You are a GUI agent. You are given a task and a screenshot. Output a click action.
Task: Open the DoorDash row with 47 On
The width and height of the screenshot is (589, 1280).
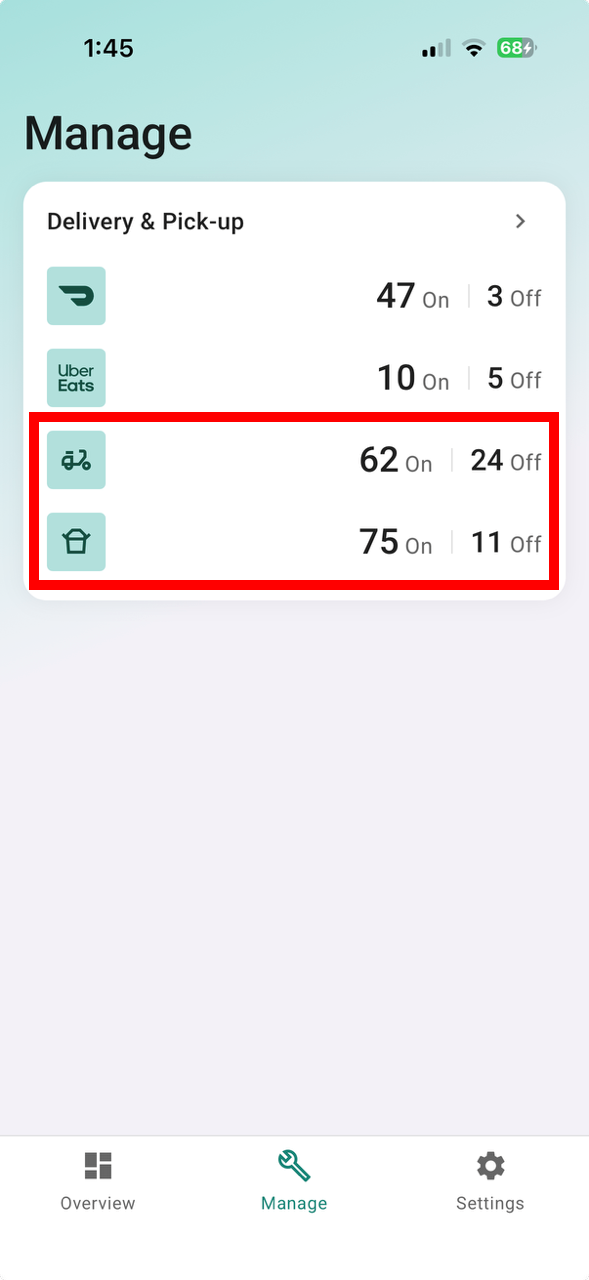pyautogui.click(x=294, y=296)
